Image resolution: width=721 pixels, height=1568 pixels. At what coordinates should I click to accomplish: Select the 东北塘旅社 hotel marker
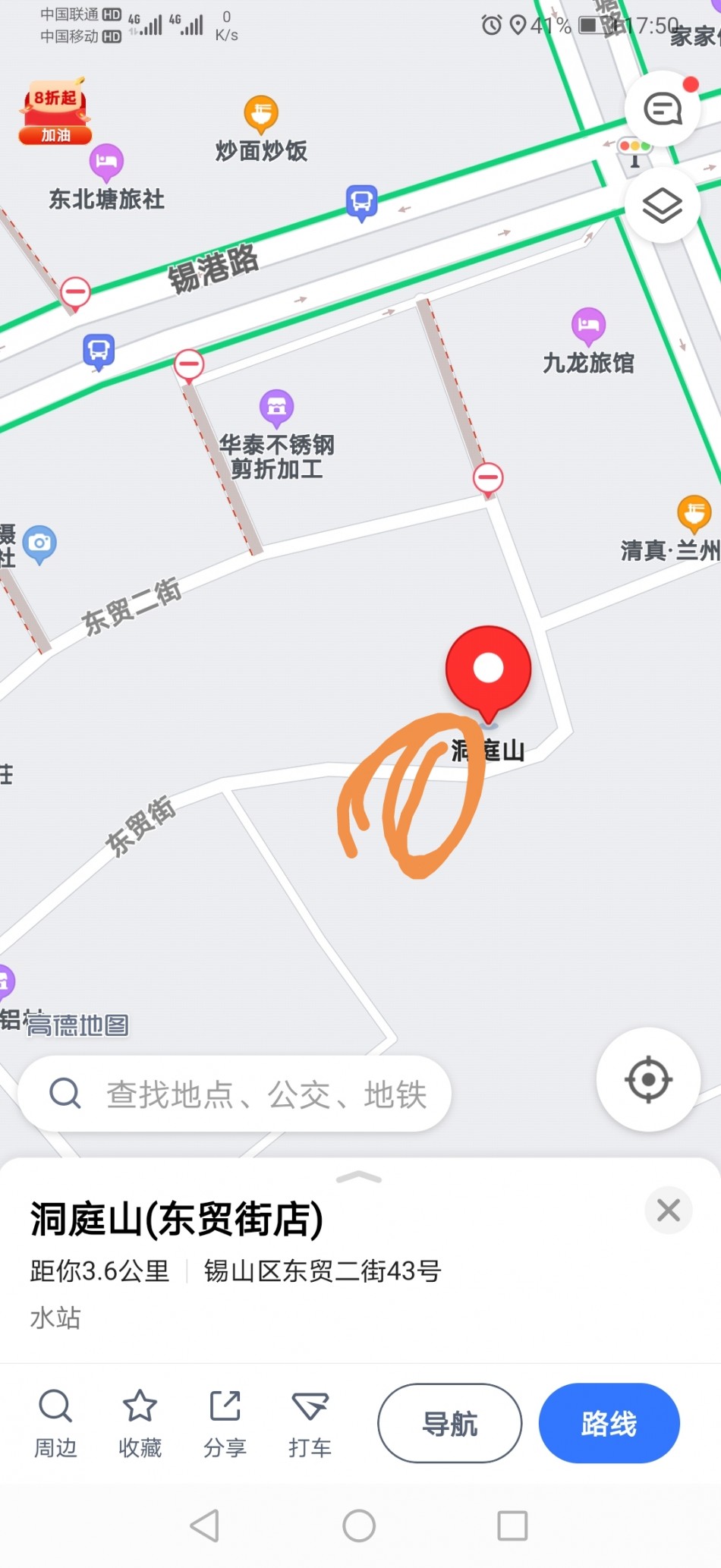[106, 162]
